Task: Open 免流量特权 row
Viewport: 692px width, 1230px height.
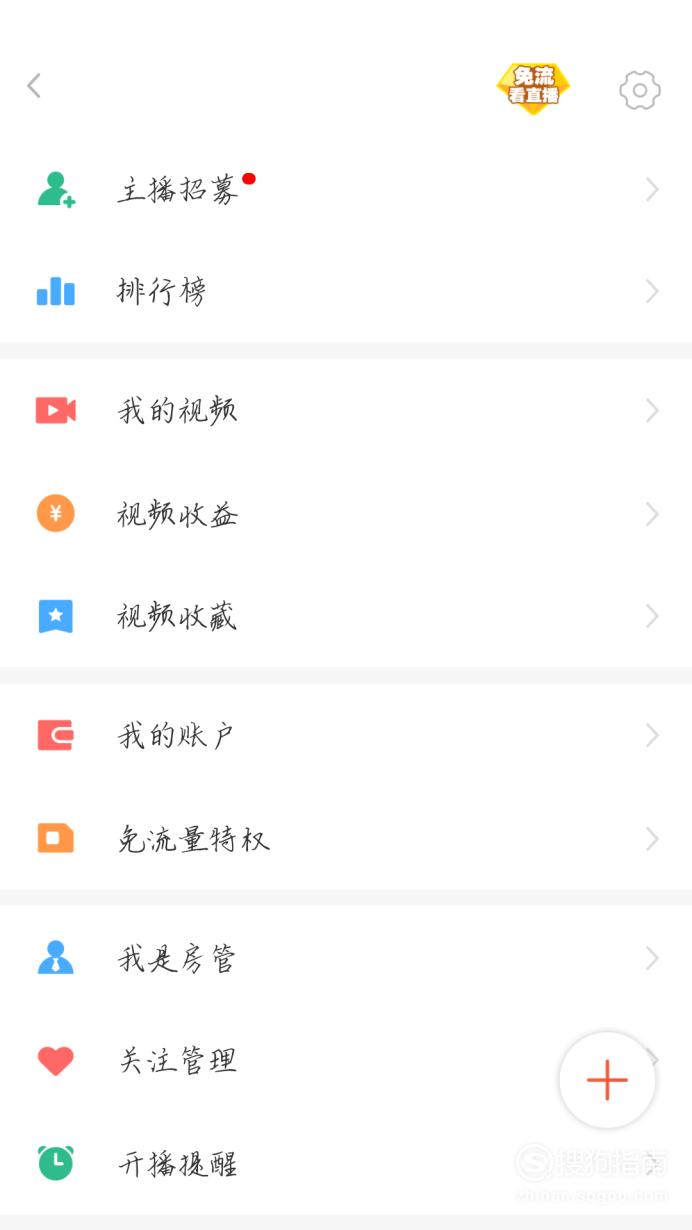Action: (x=346, y=838)
